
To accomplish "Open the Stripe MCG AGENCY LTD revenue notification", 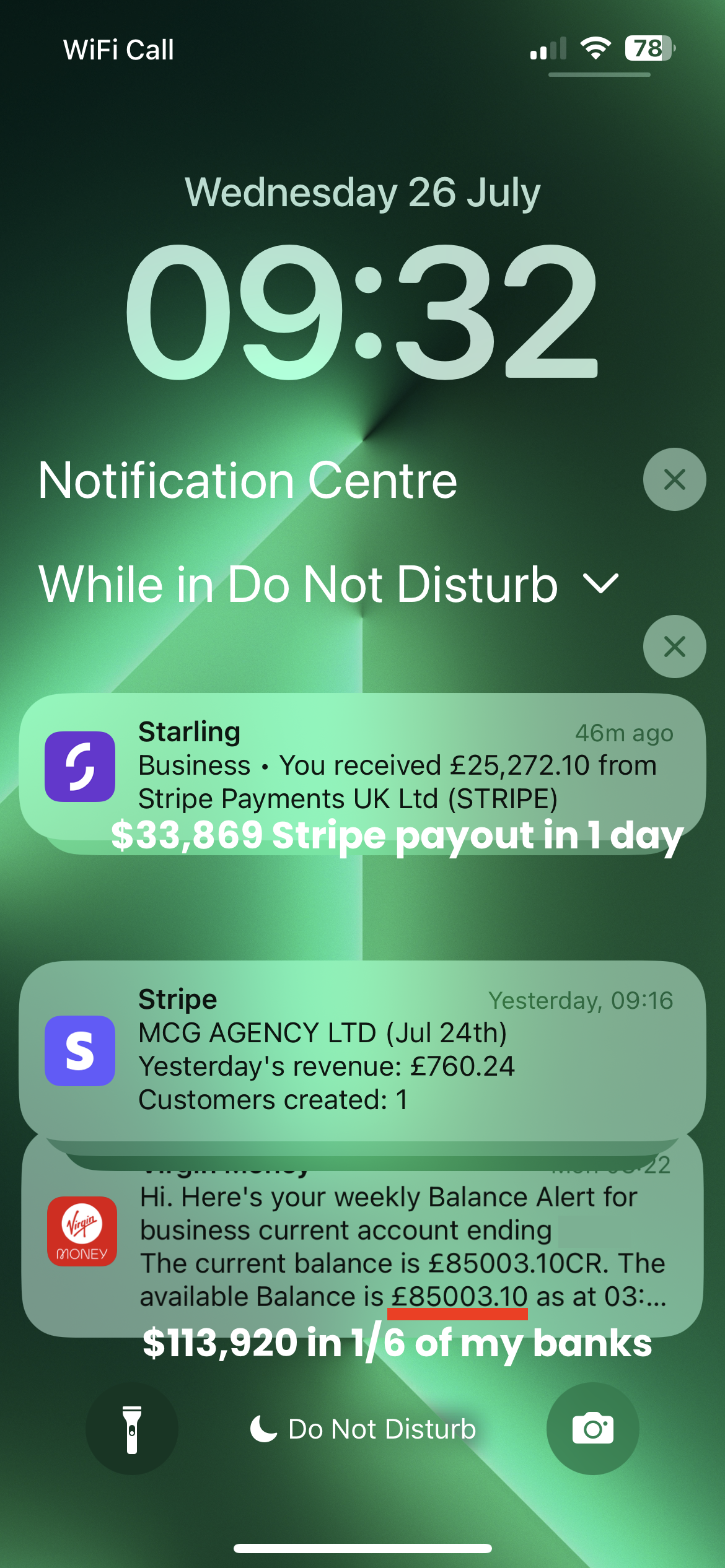I will (362, 1050).
